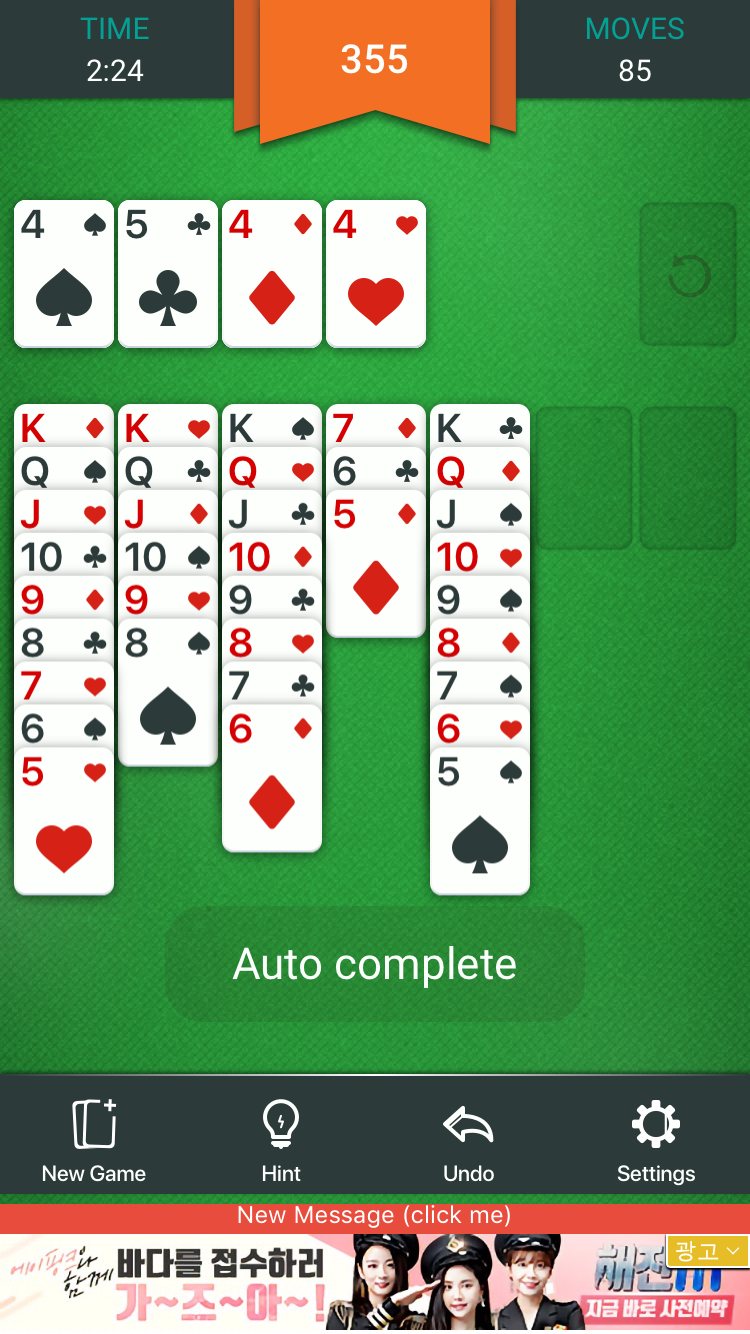Get a Hint

point(281,1141)
